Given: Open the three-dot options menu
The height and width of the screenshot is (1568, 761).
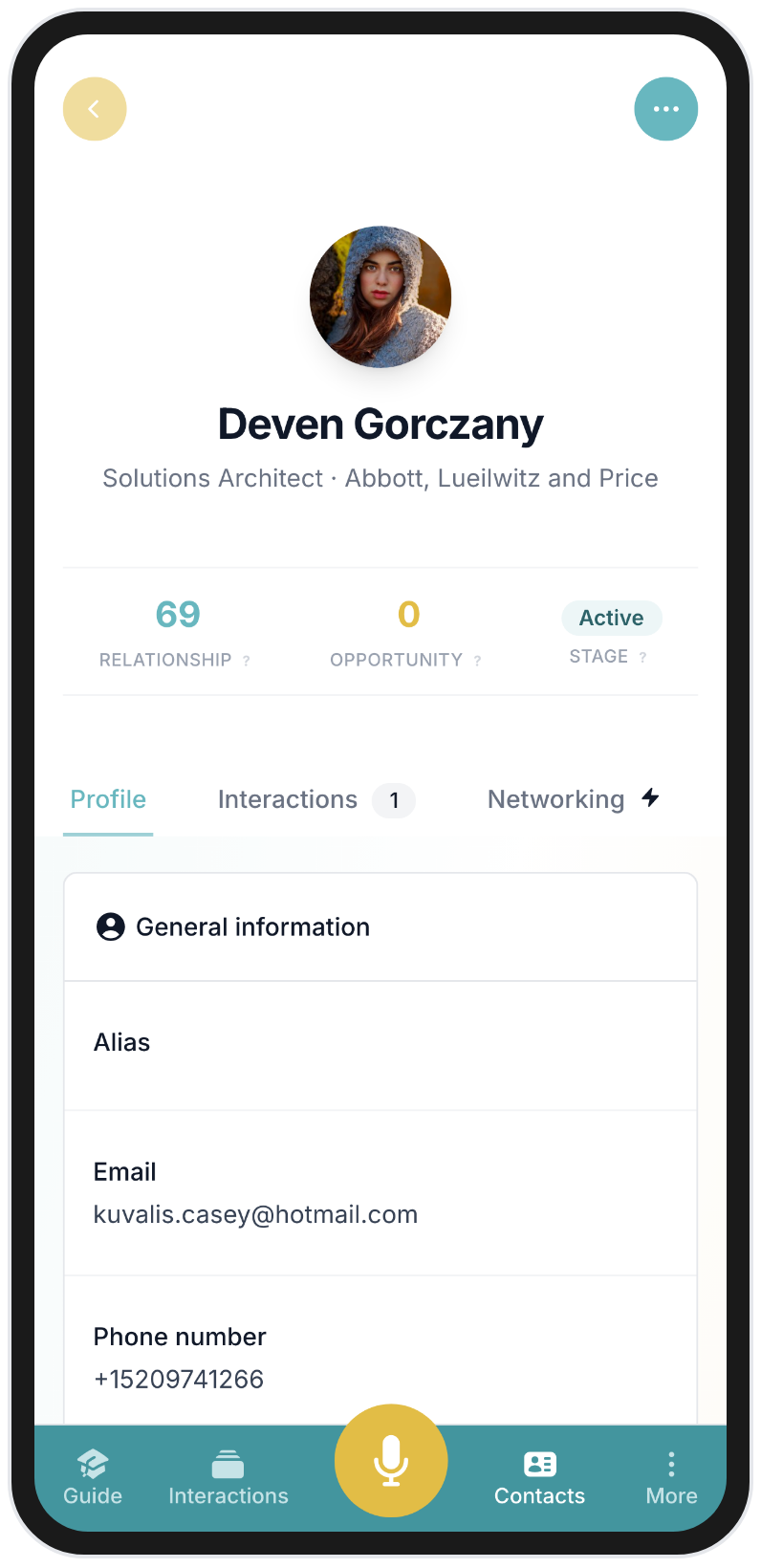Looking at the screenshot, I should (666, 108).
